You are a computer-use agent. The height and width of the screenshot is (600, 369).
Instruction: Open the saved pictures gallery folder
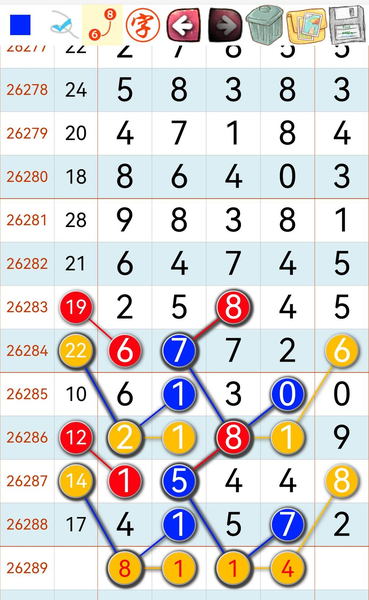point(307,25)
